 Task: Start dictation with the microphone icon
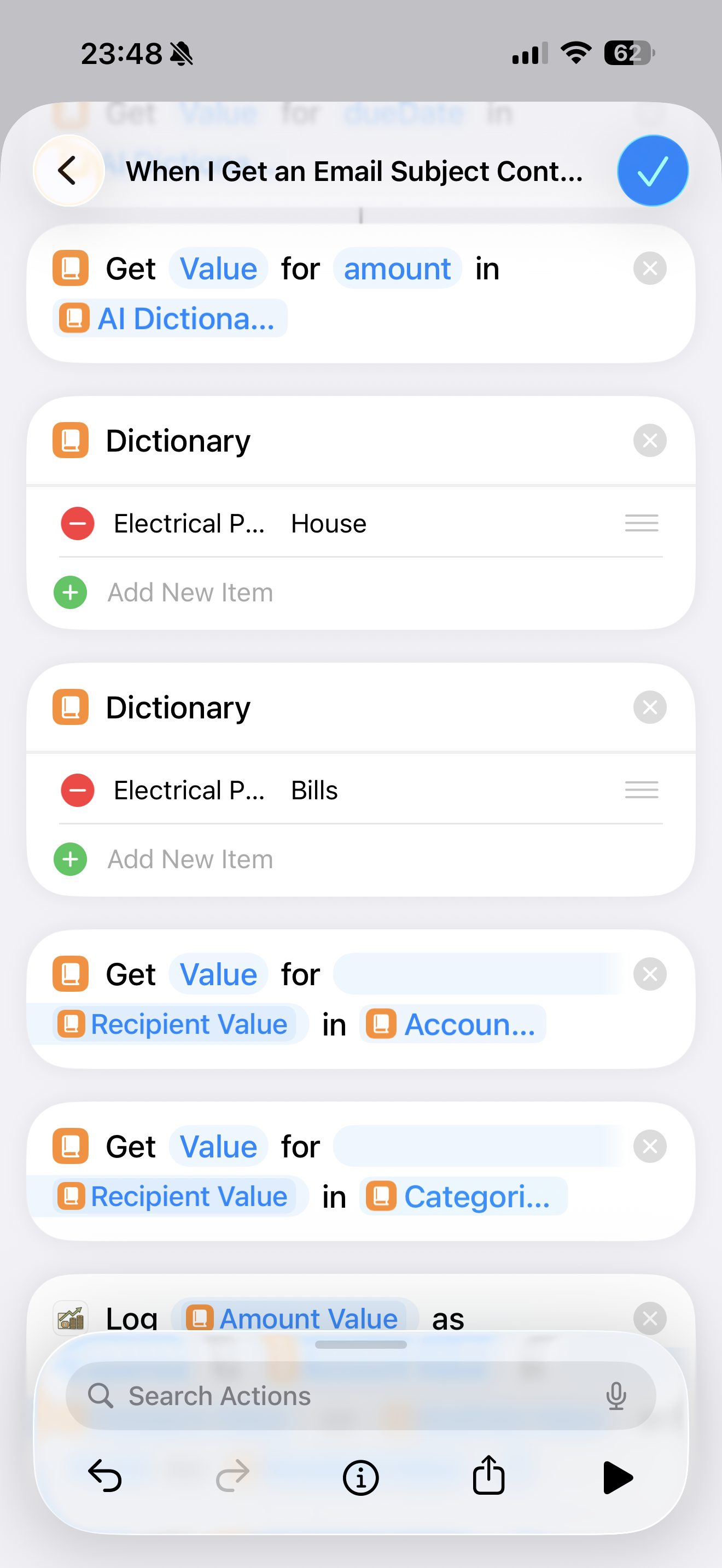click(x=616, y=1395)
